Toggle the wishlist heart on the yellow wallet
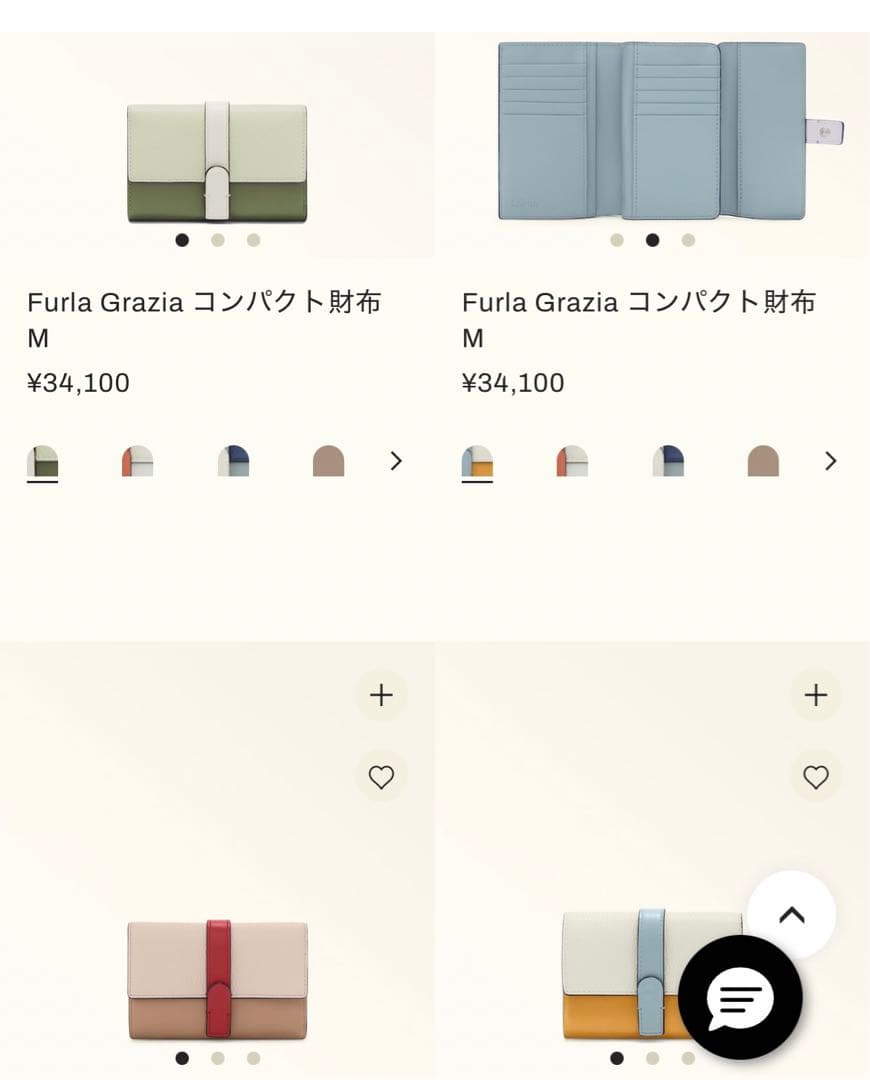Screen dimensions: 870x1080 (816, 776)
